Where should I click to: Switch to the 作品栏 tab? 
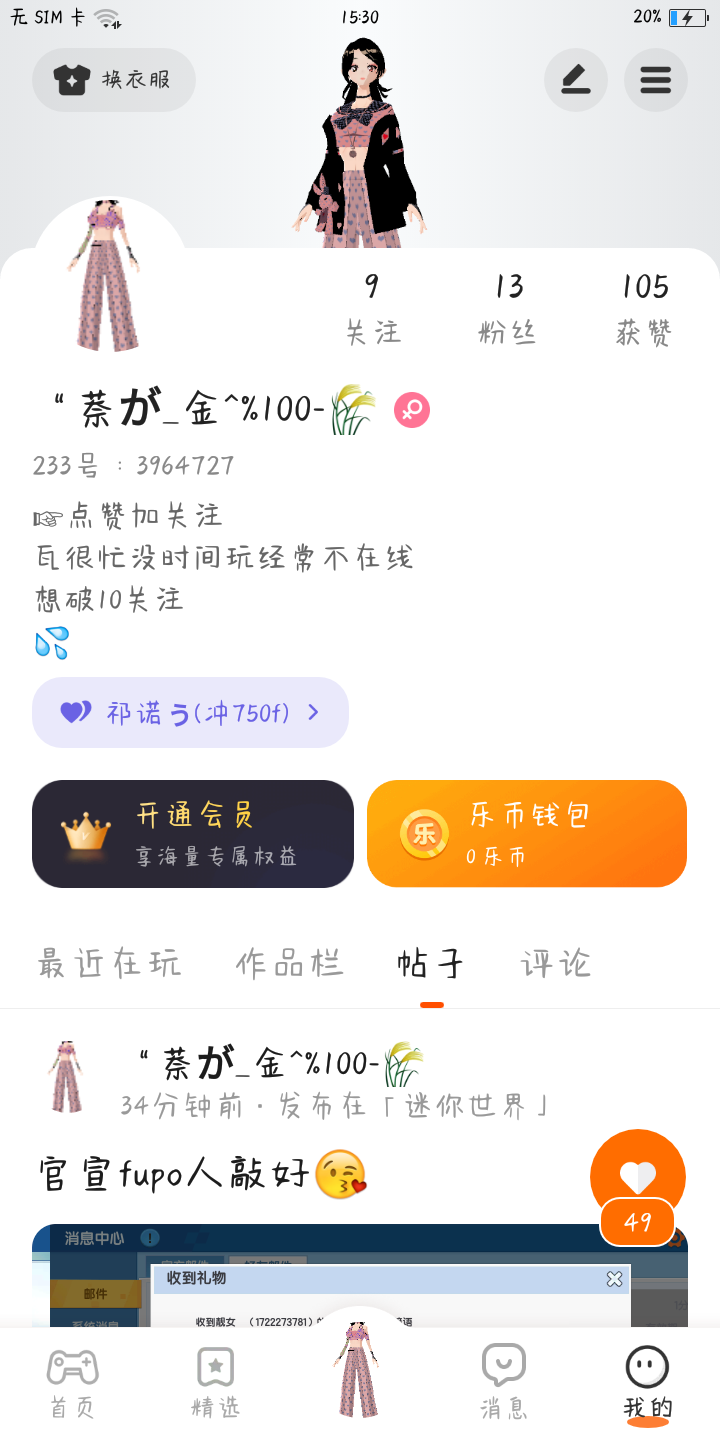289,964
